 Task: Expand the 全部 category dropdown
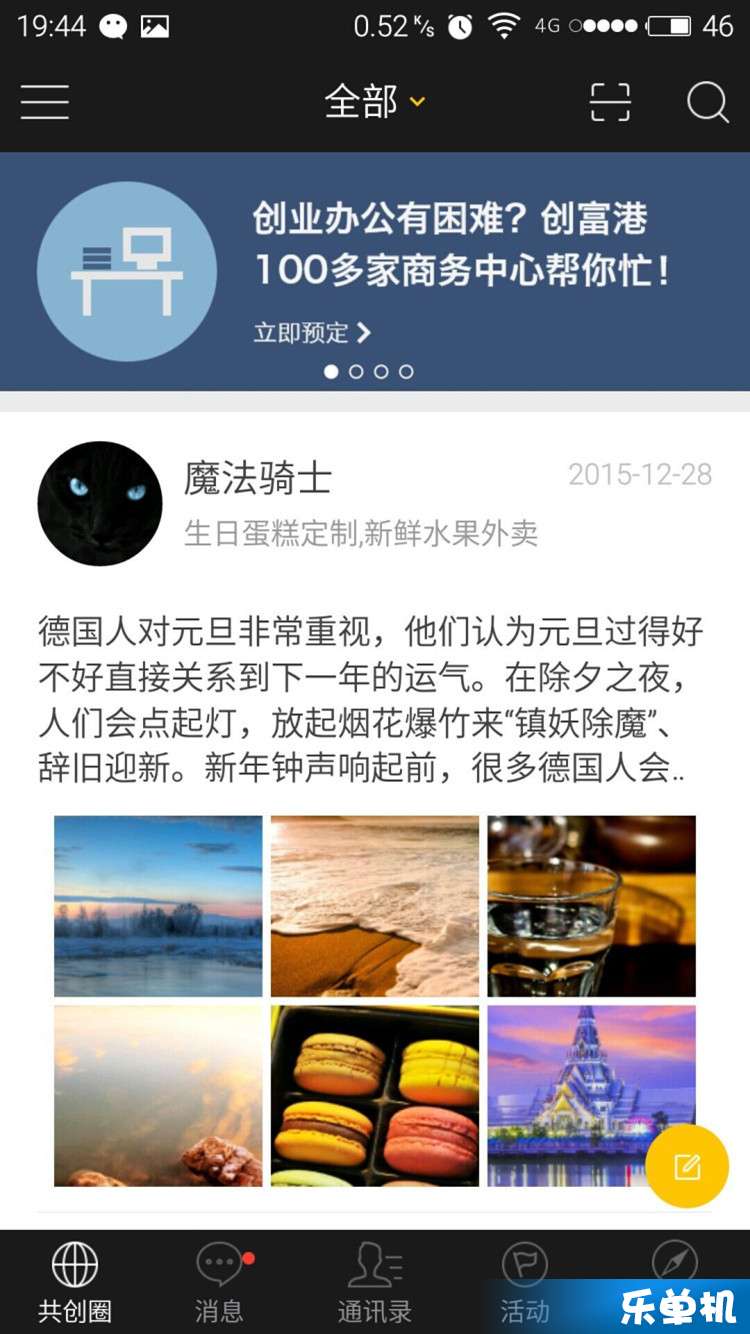tap(375, 102)
